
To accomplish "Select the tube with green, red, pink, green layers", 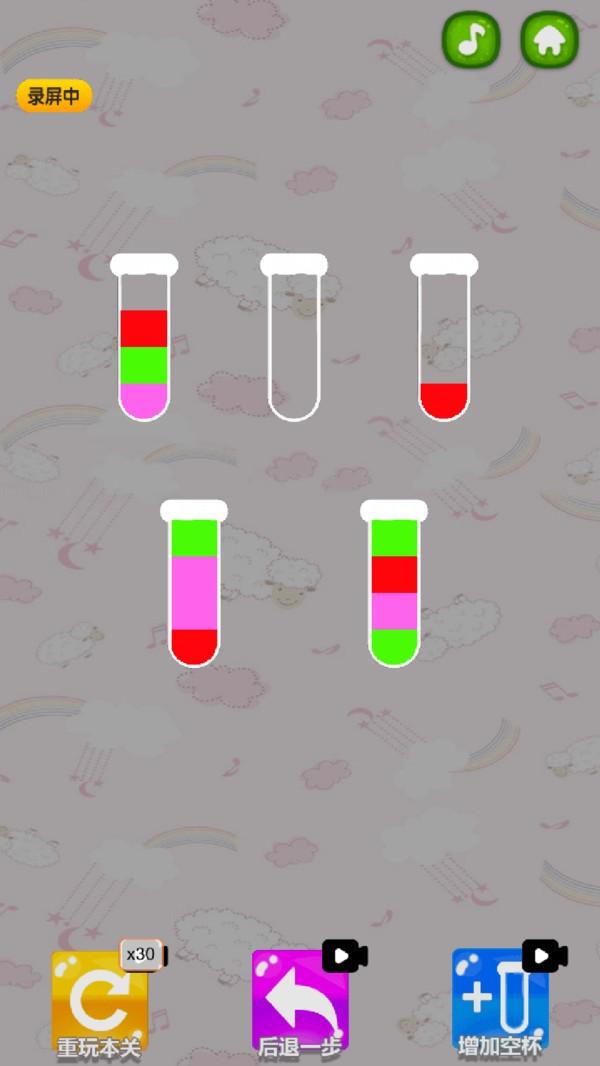I will click(394, 585).
